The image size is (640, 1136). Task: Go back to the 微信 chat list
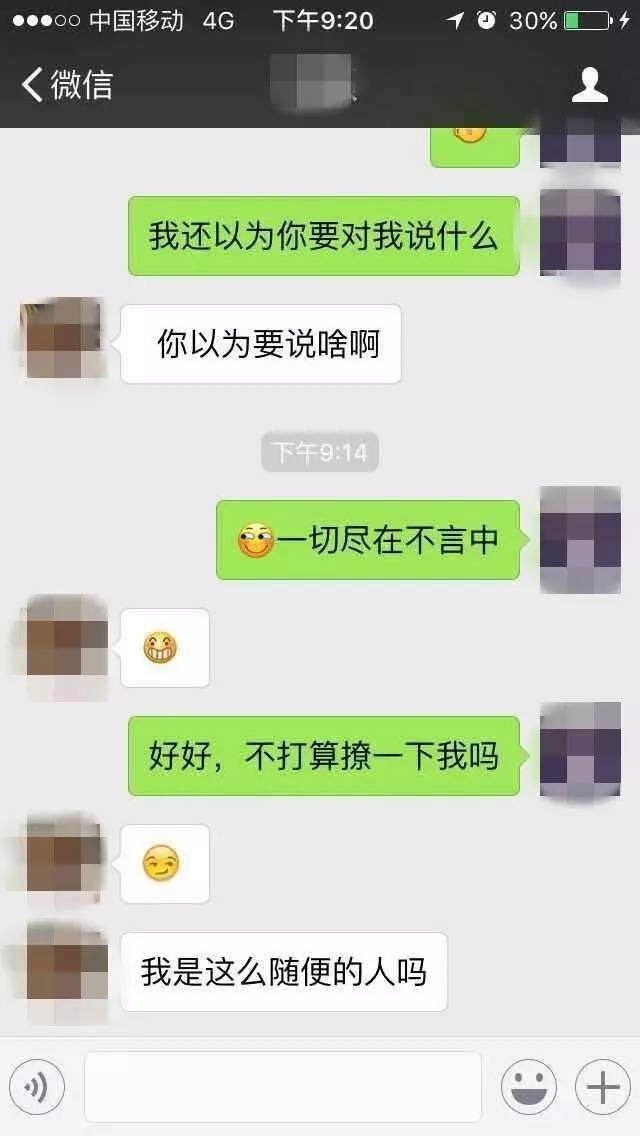point(67,85)
